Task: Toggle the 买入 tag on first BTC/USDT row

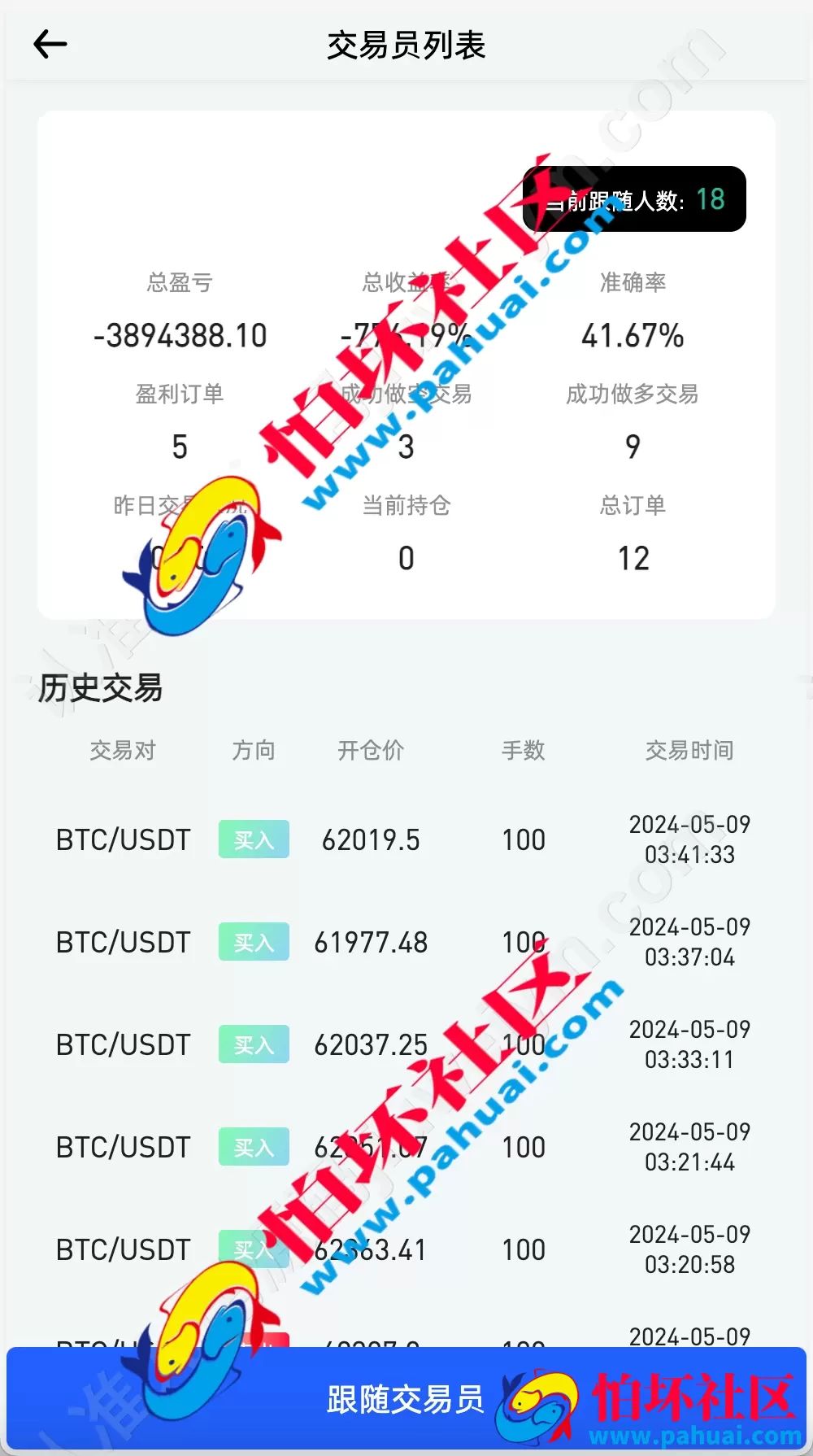Action: (x=254, y=839)
